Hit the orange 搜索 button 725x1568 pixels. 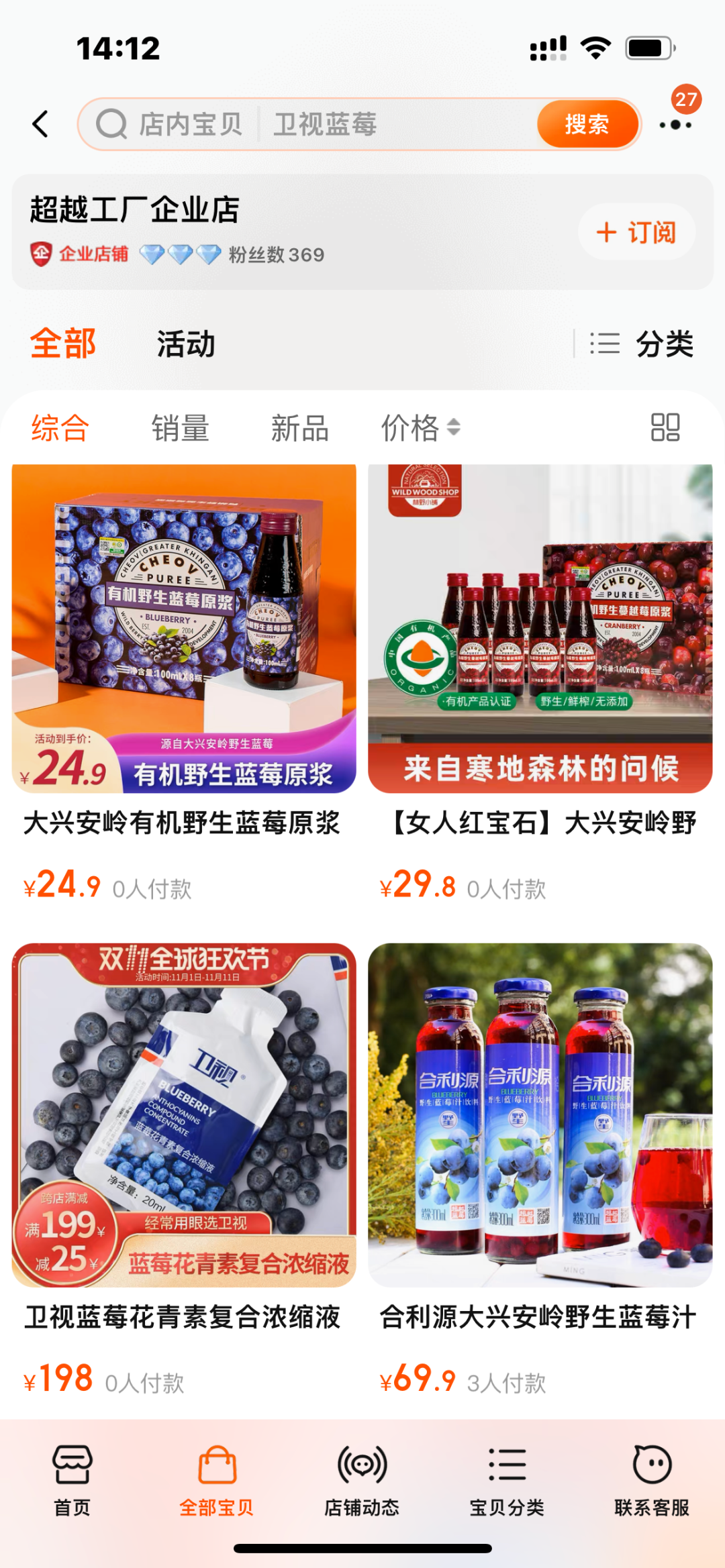point(587,124)
